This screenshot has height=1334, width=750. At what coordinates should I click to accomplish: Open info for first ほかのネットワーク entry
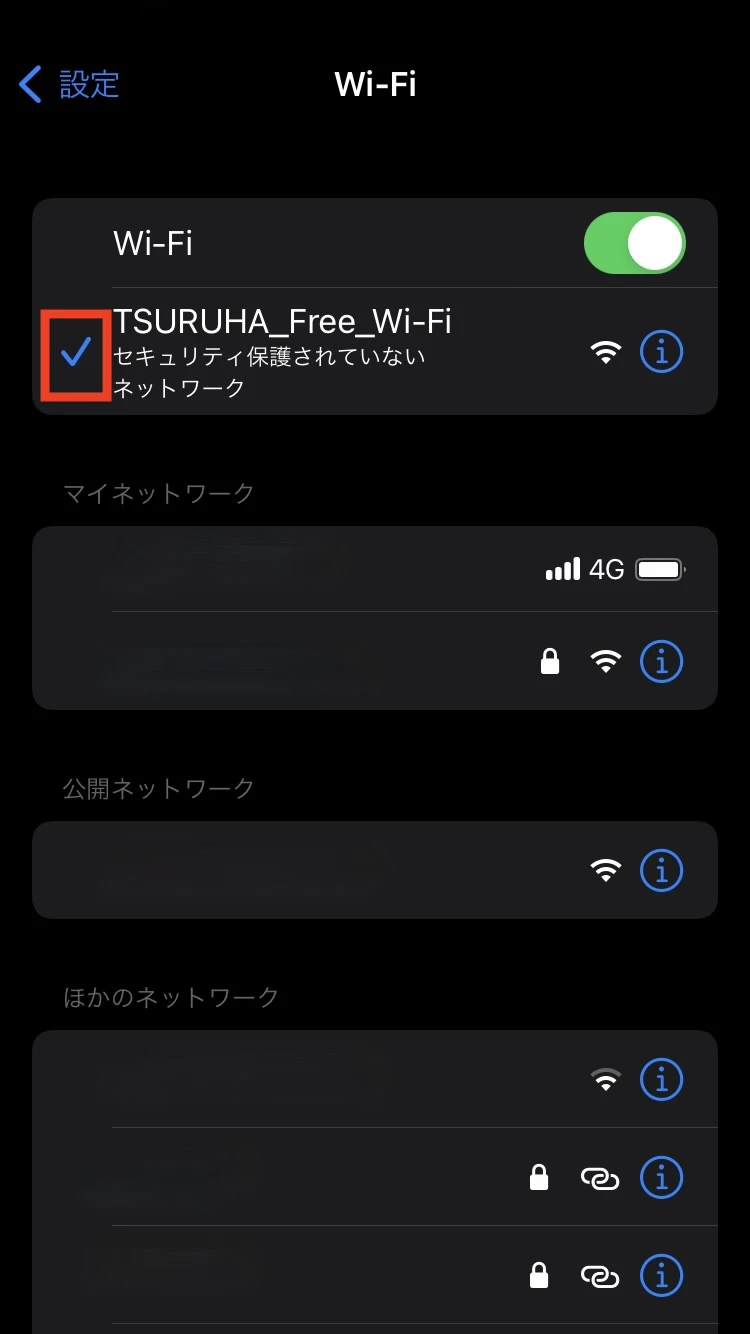click(661, 1080)
